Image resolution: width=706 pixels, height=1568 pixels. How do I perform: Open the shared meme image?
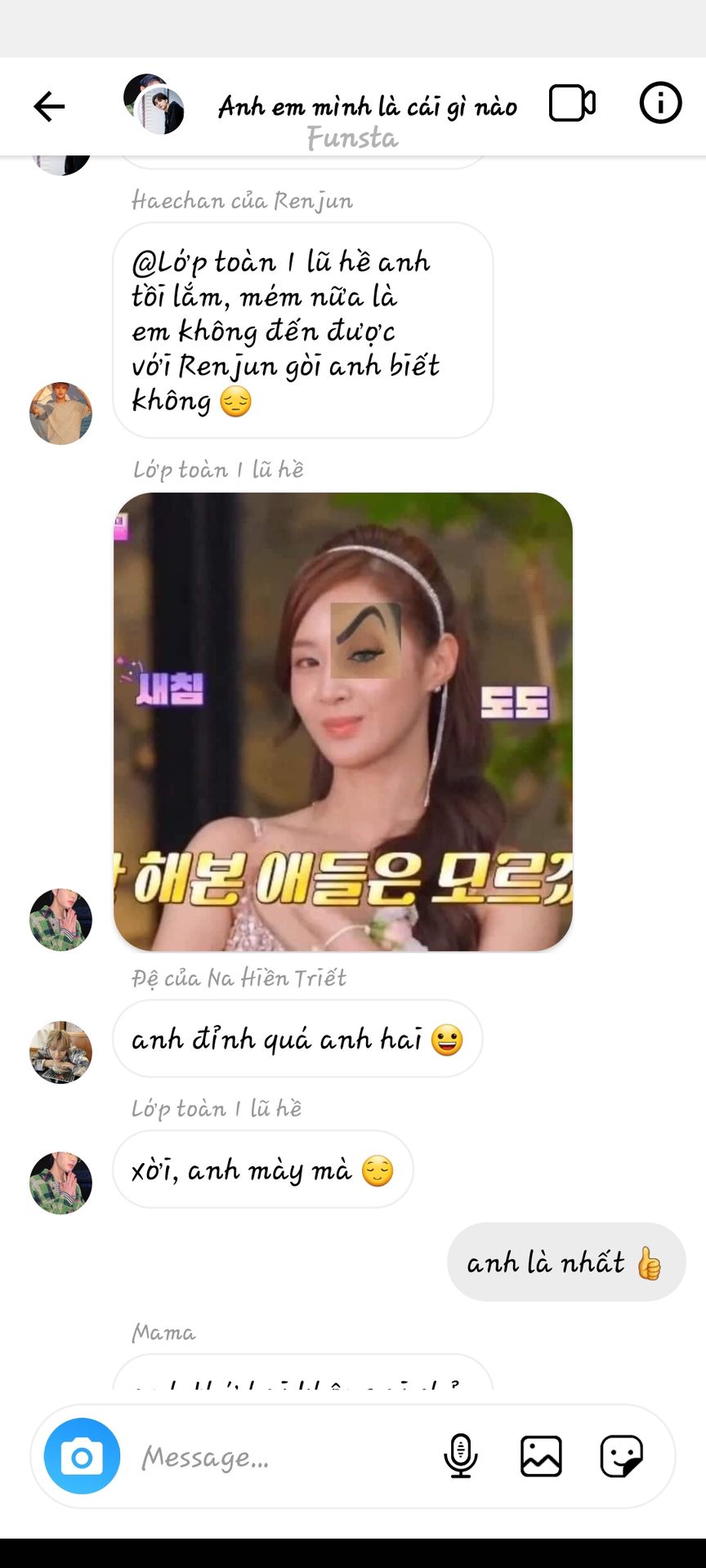342,721
